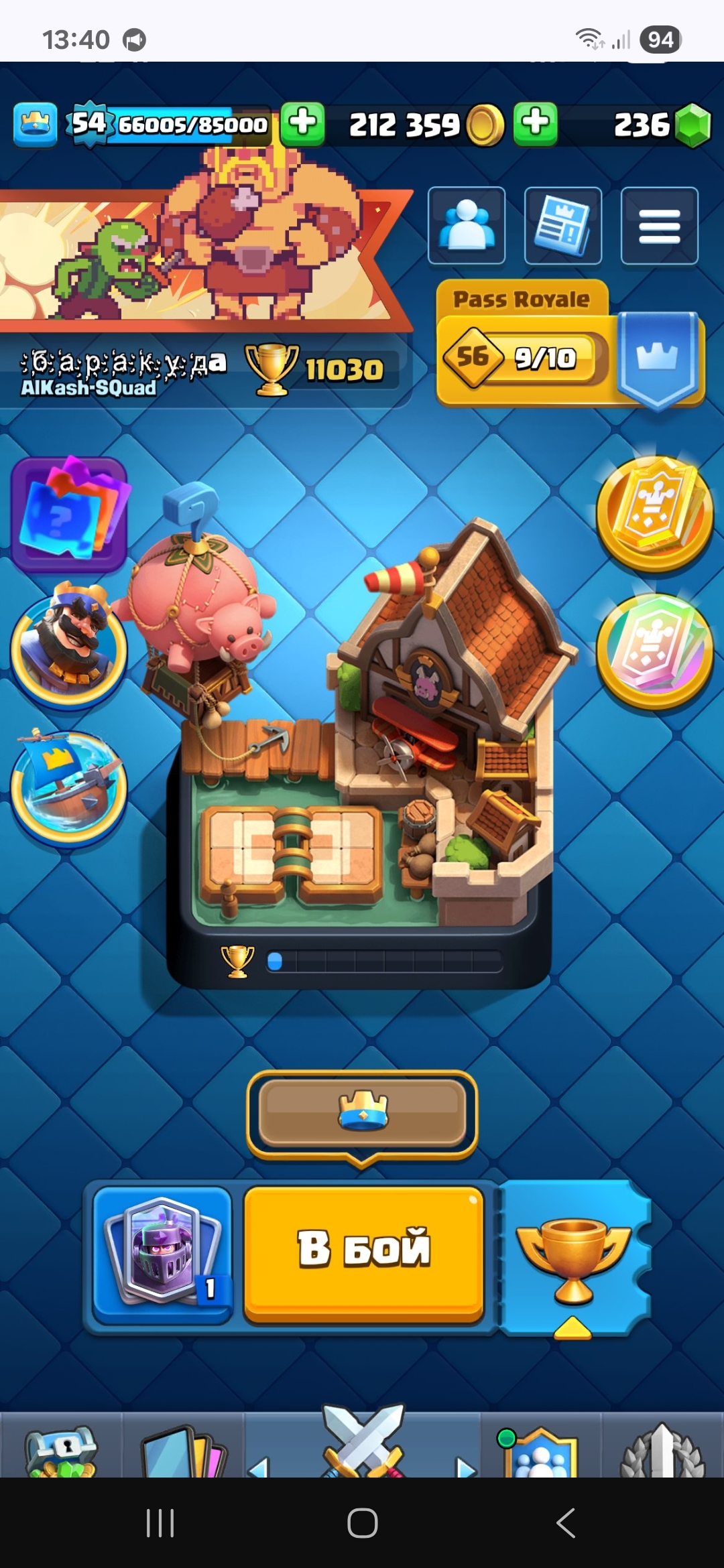724x1568 pixels.
Task: Open the golden crown card reward icon
Action: (x=654, y=513)
